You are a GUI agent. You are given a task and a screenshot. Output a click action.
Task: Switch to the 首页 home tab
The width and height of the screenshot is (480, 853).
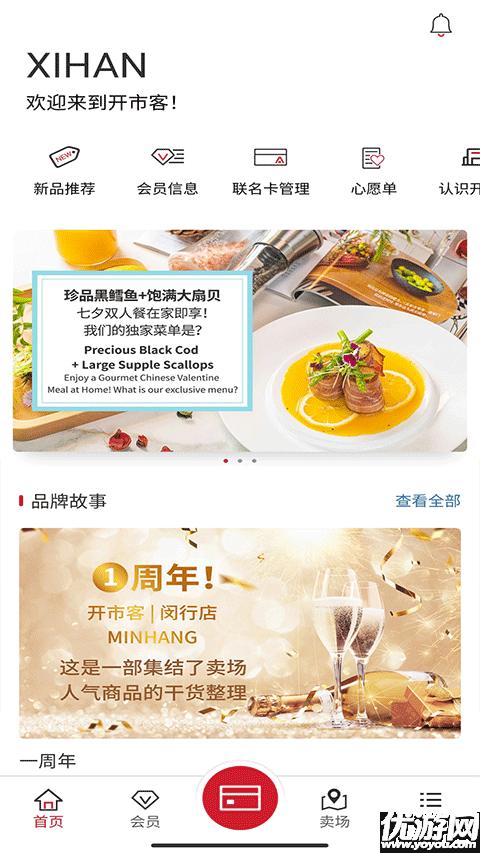click(x=48, y=809)
